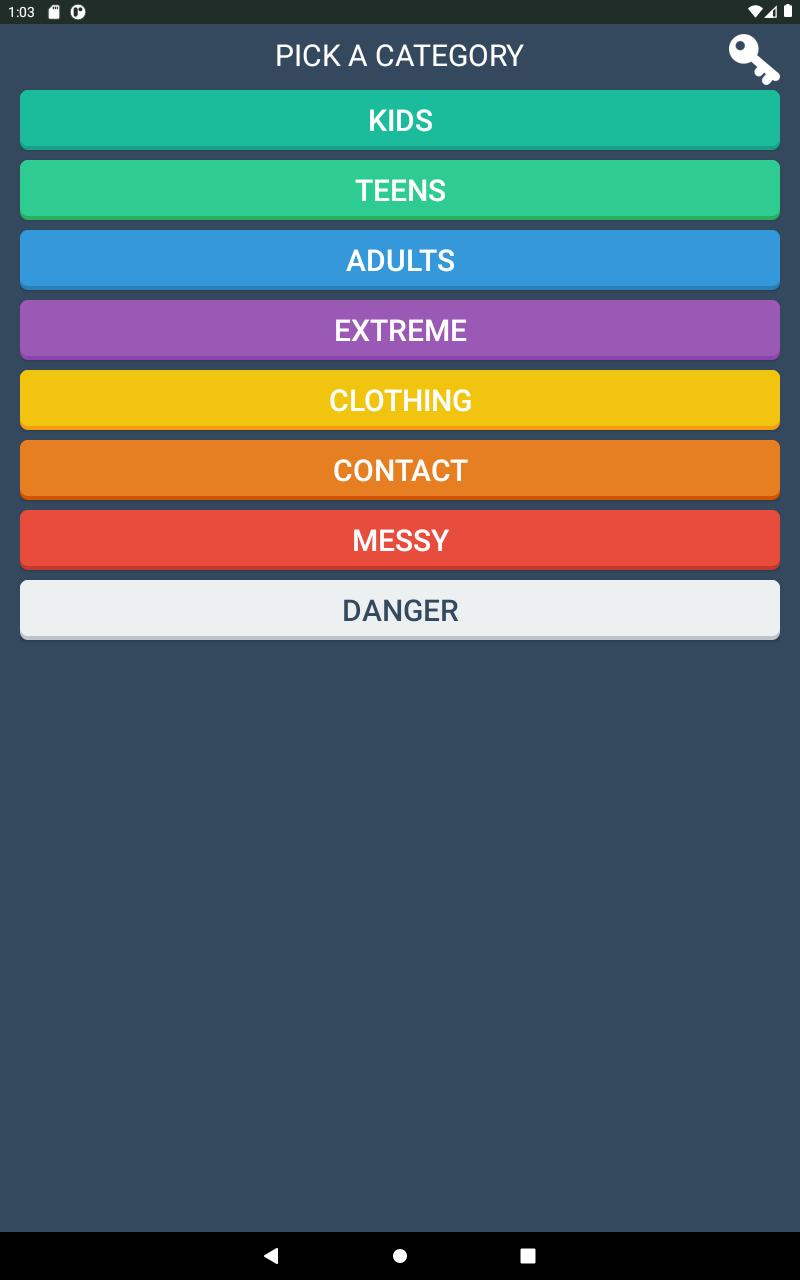Return to the home screen
The height and width of the screenshot is (1280, 800).
pos(400,1256)
